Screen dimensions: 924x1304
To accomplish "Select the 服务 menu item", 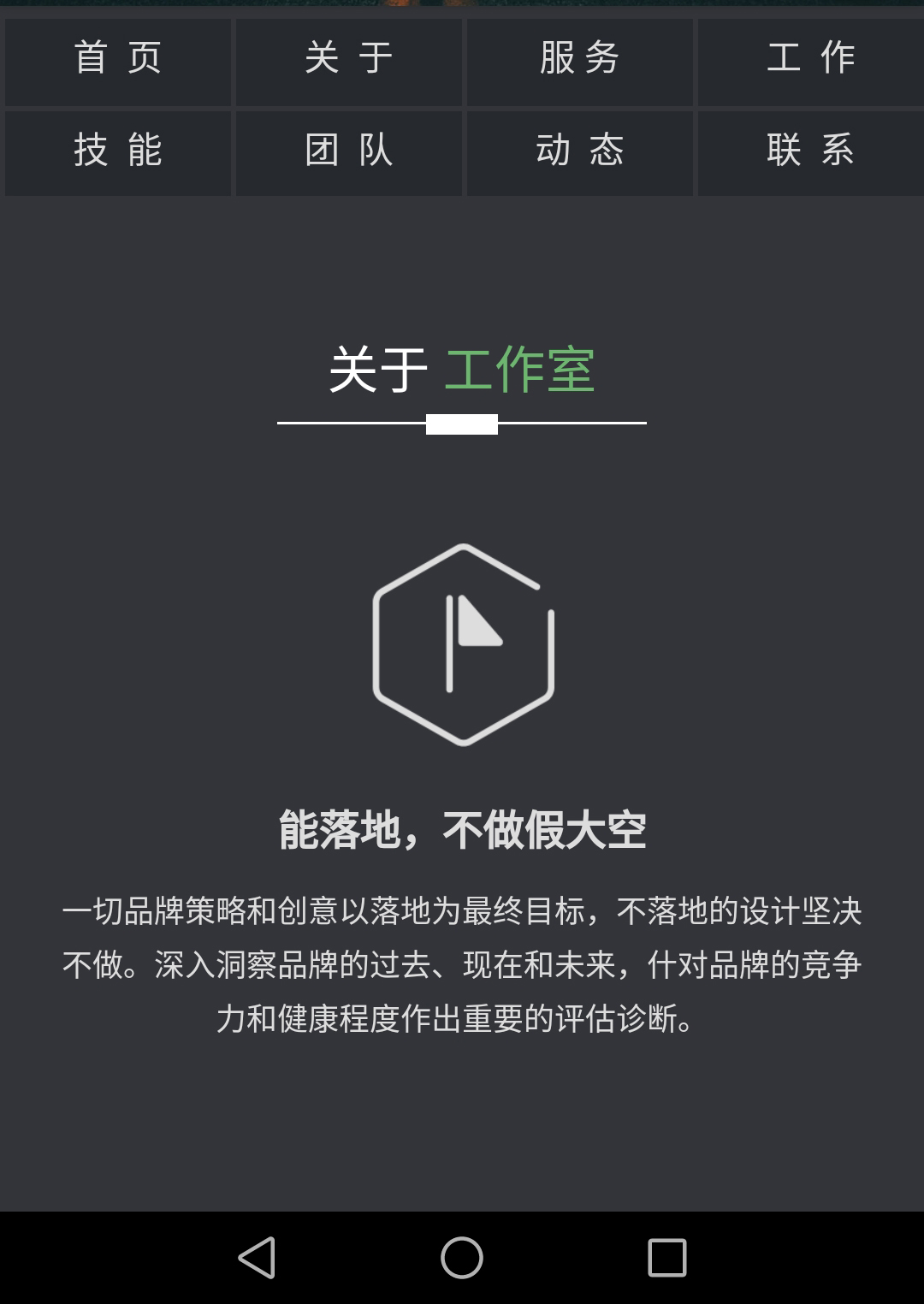I will click(580, 60).
